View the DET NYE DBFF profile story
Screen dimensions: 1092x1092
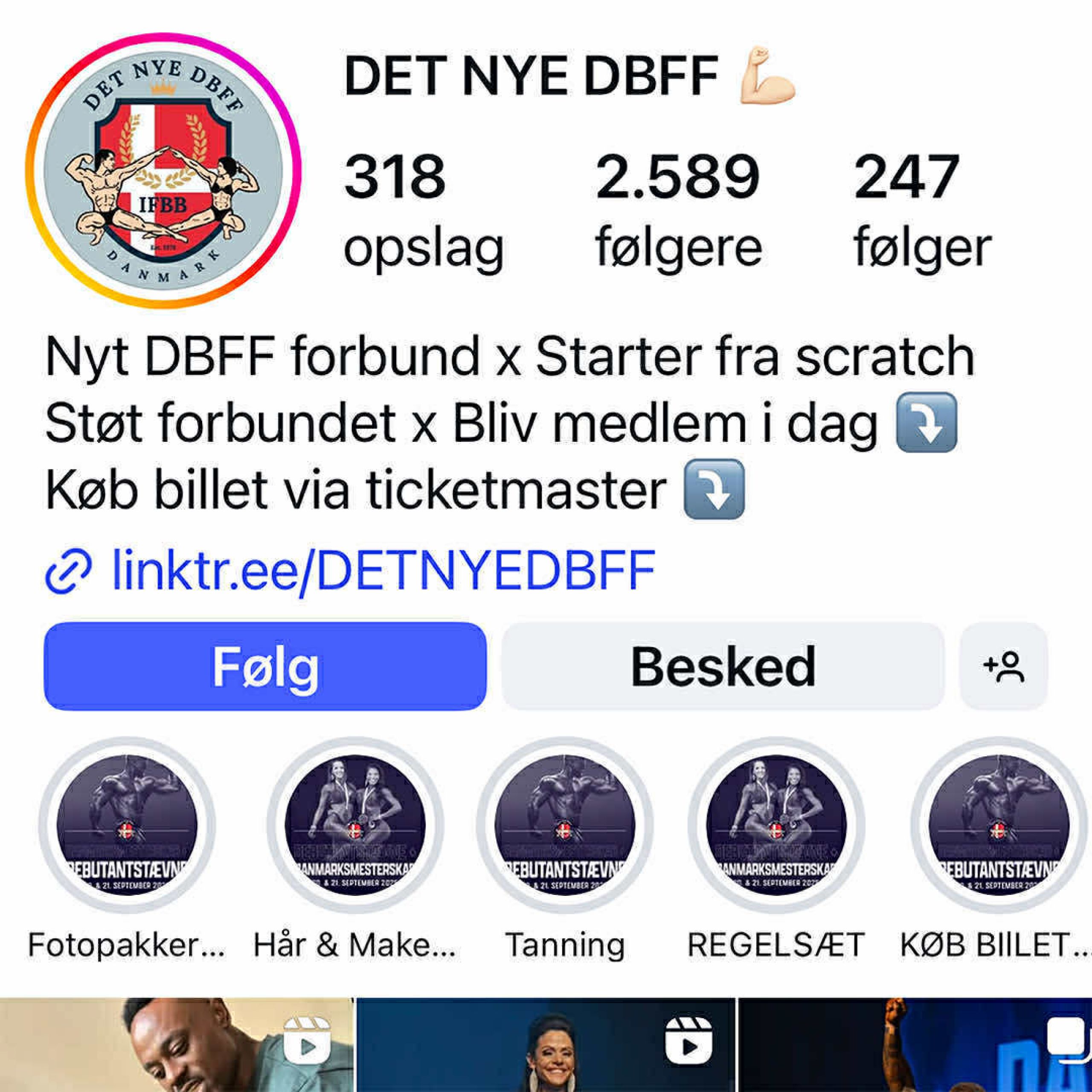pos(163,171)
